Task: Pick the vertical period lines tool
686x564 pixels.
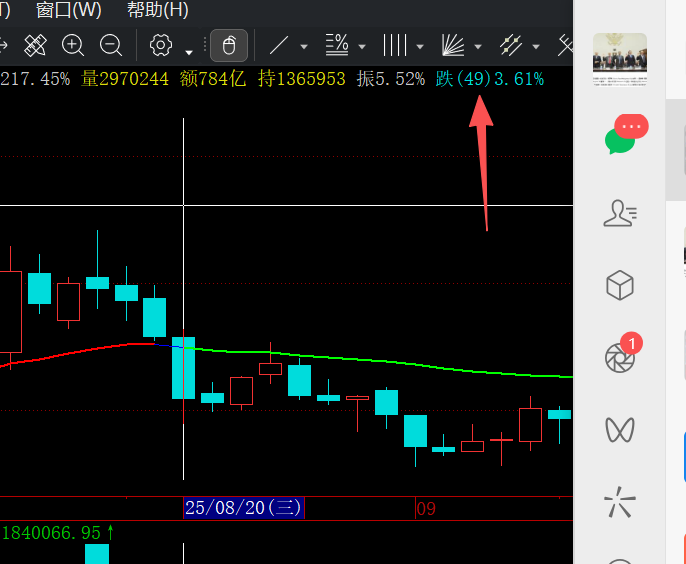Action: [396, 45]
